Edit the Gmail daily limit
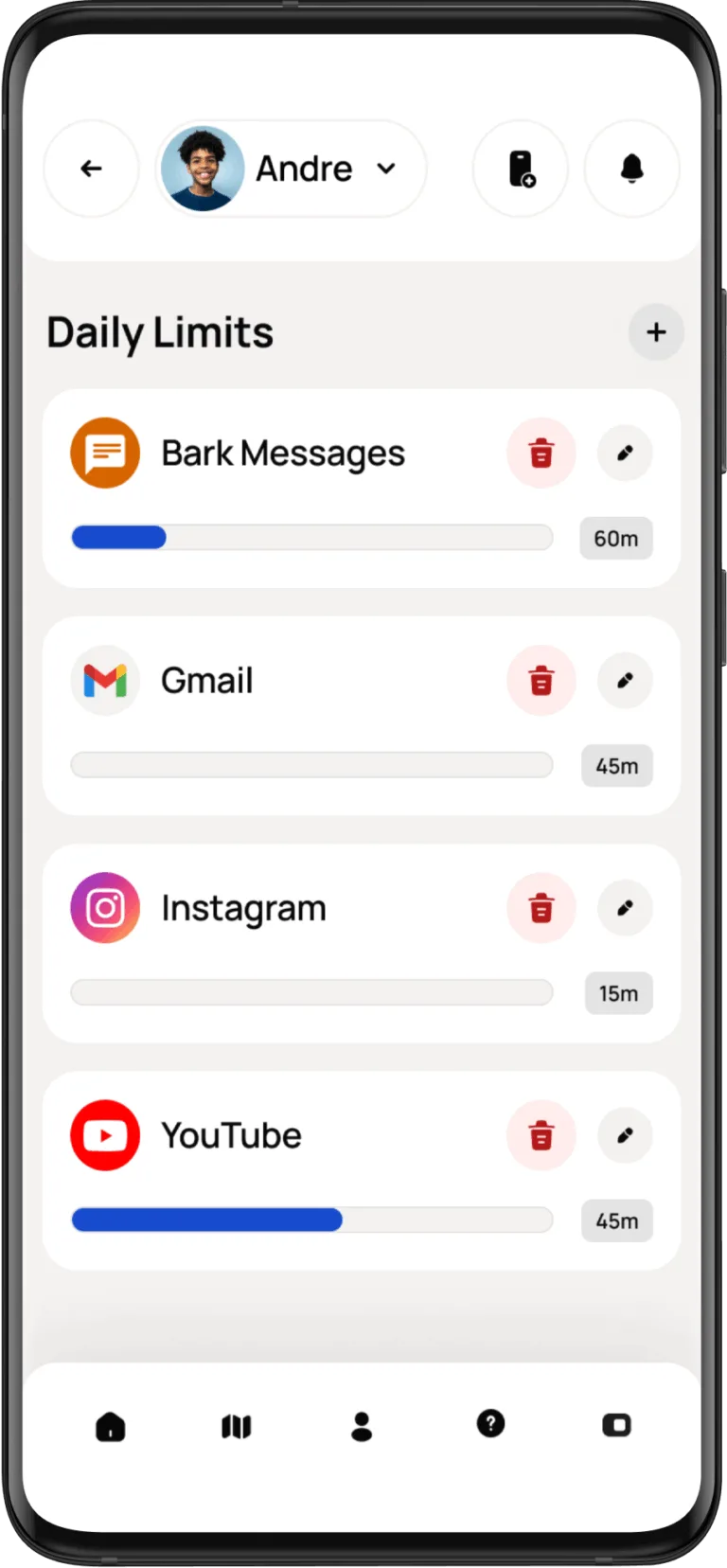This screenshot has width=727, height=1568. (x=625, y=681)
